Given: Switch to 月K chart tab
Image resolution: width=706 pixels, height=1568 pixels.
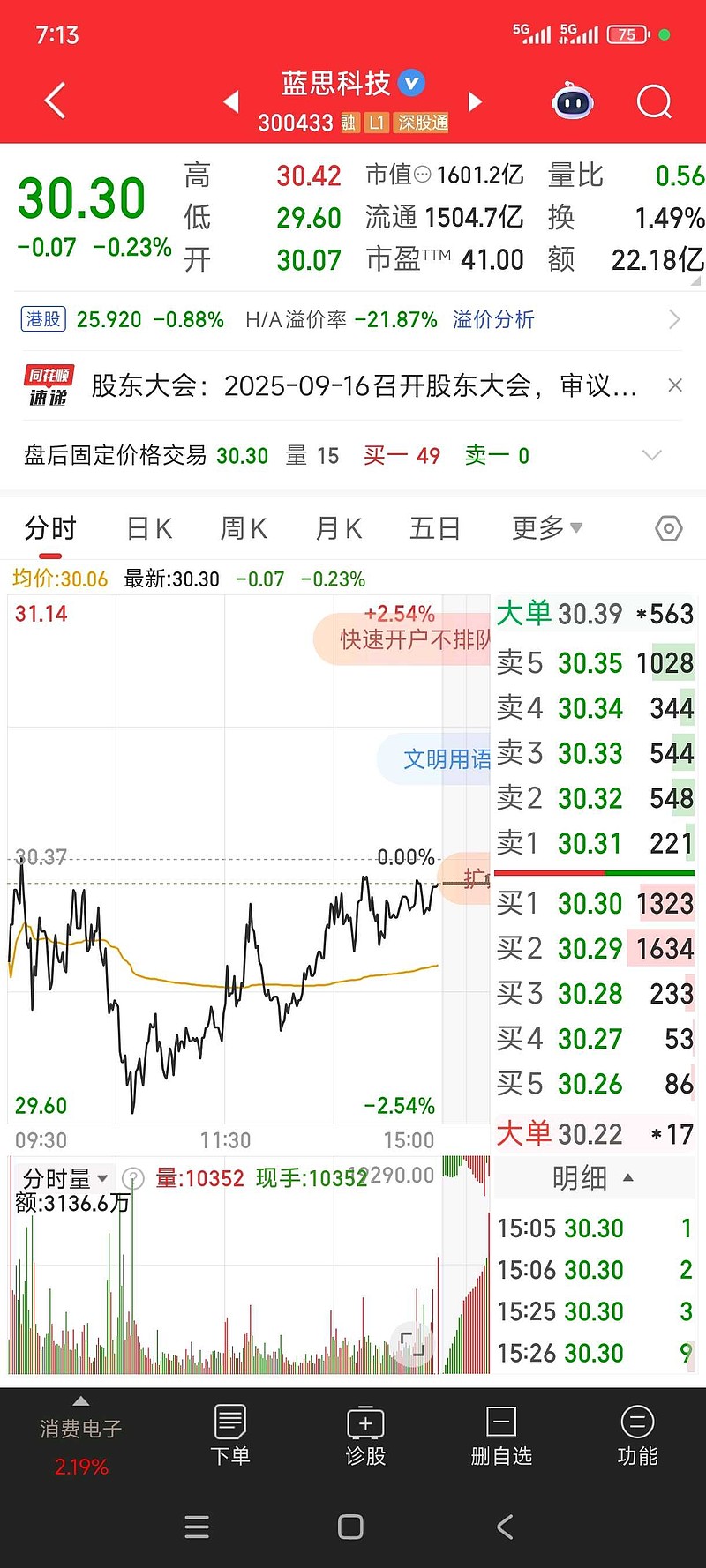Looking at the screenshot, I should tap(339, 528).
